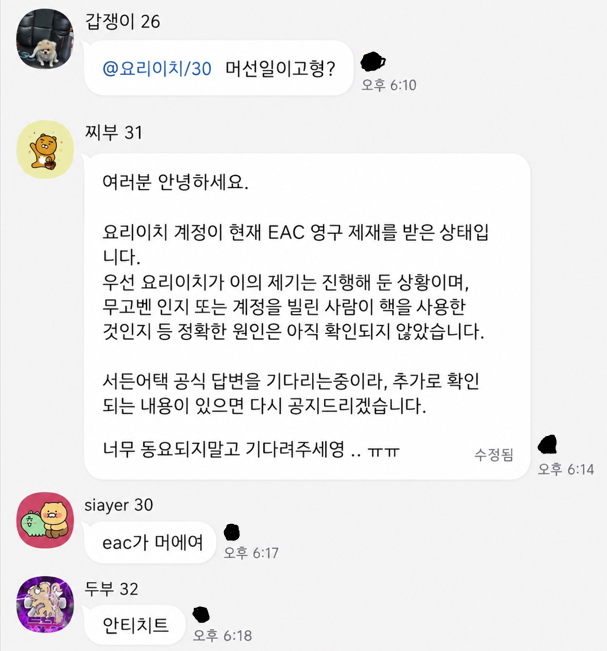Open siayer 30's profile picture
The width and height of the screenshot is (607, 651).
coord(45,520)
